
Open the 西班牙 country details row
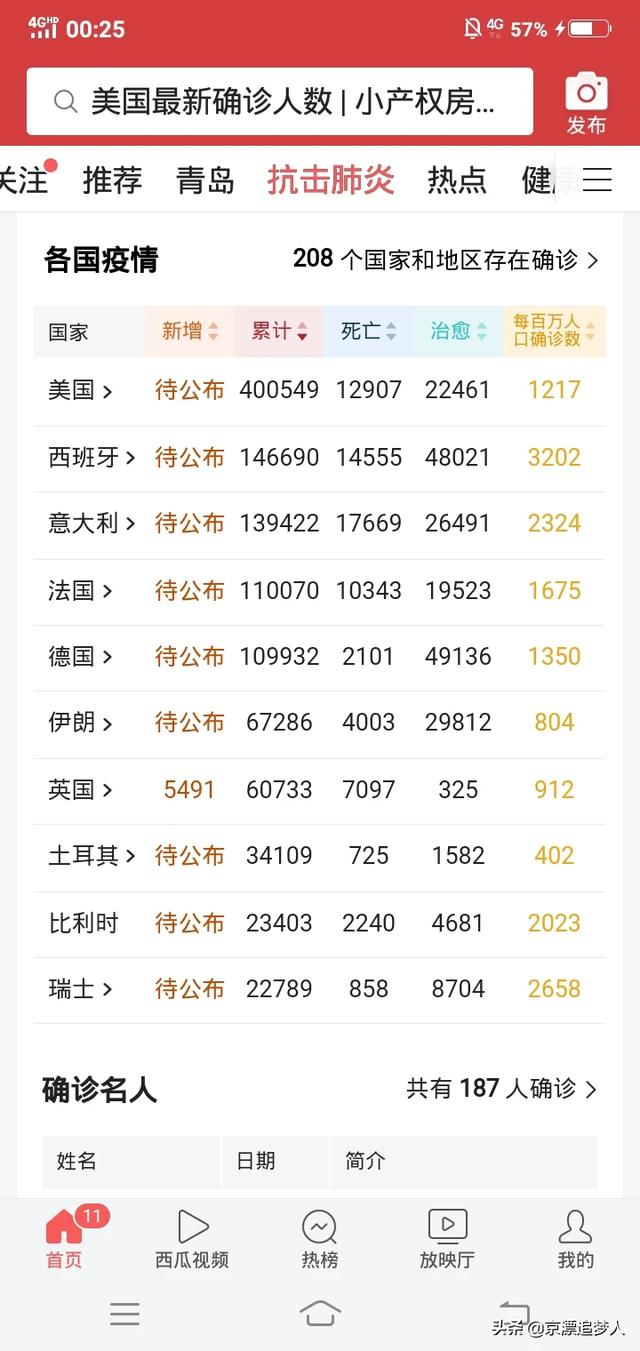[320, 457]
